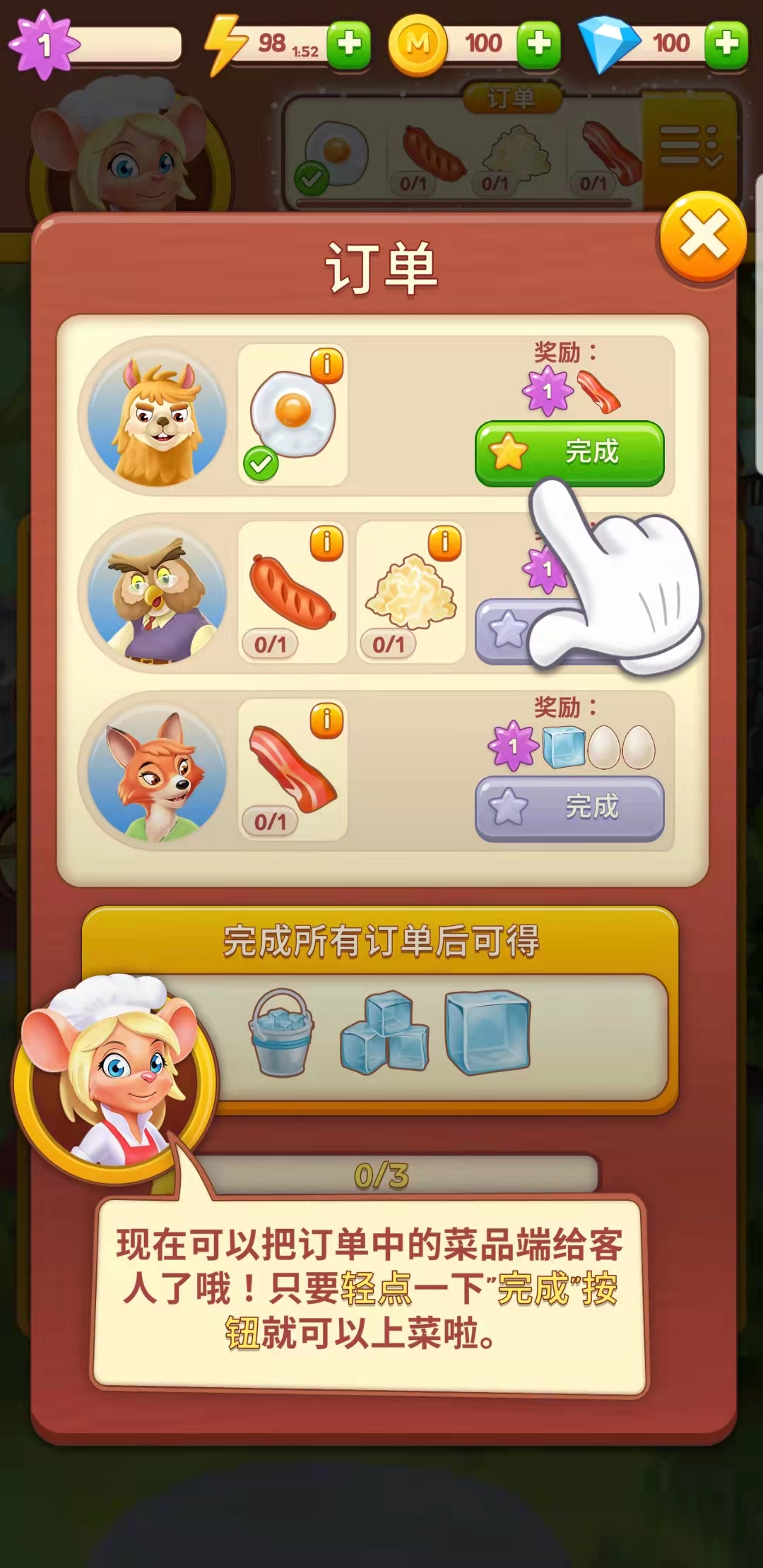763x1568 pixels.
Task: Close the 订单 orders dialog
Action: [x=703, y=236]
